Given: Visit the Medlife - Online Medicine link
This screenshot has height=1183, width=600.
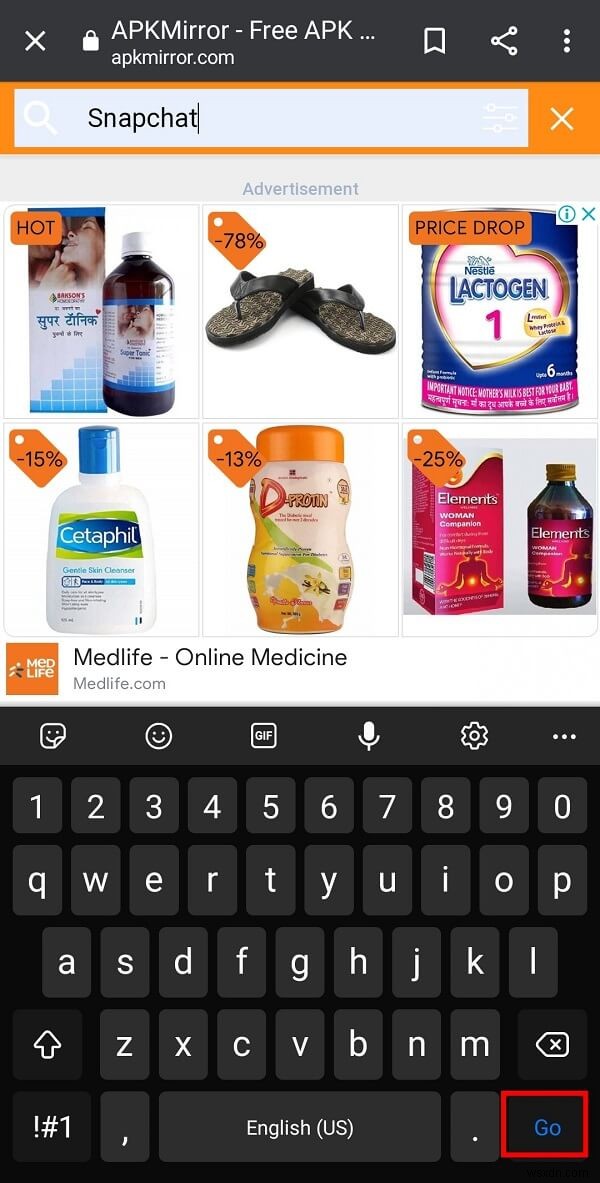Looking at the screenshot, I should [x=210, y=658].
